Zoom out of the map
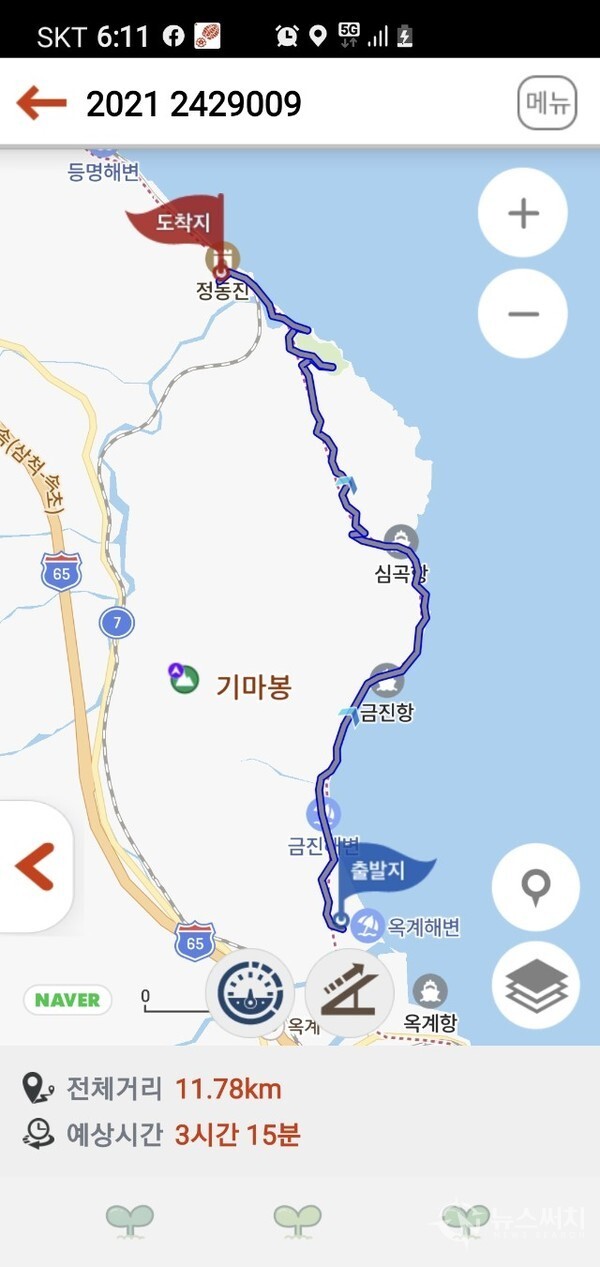600x1267 pixels. click(x=523, y=314)
